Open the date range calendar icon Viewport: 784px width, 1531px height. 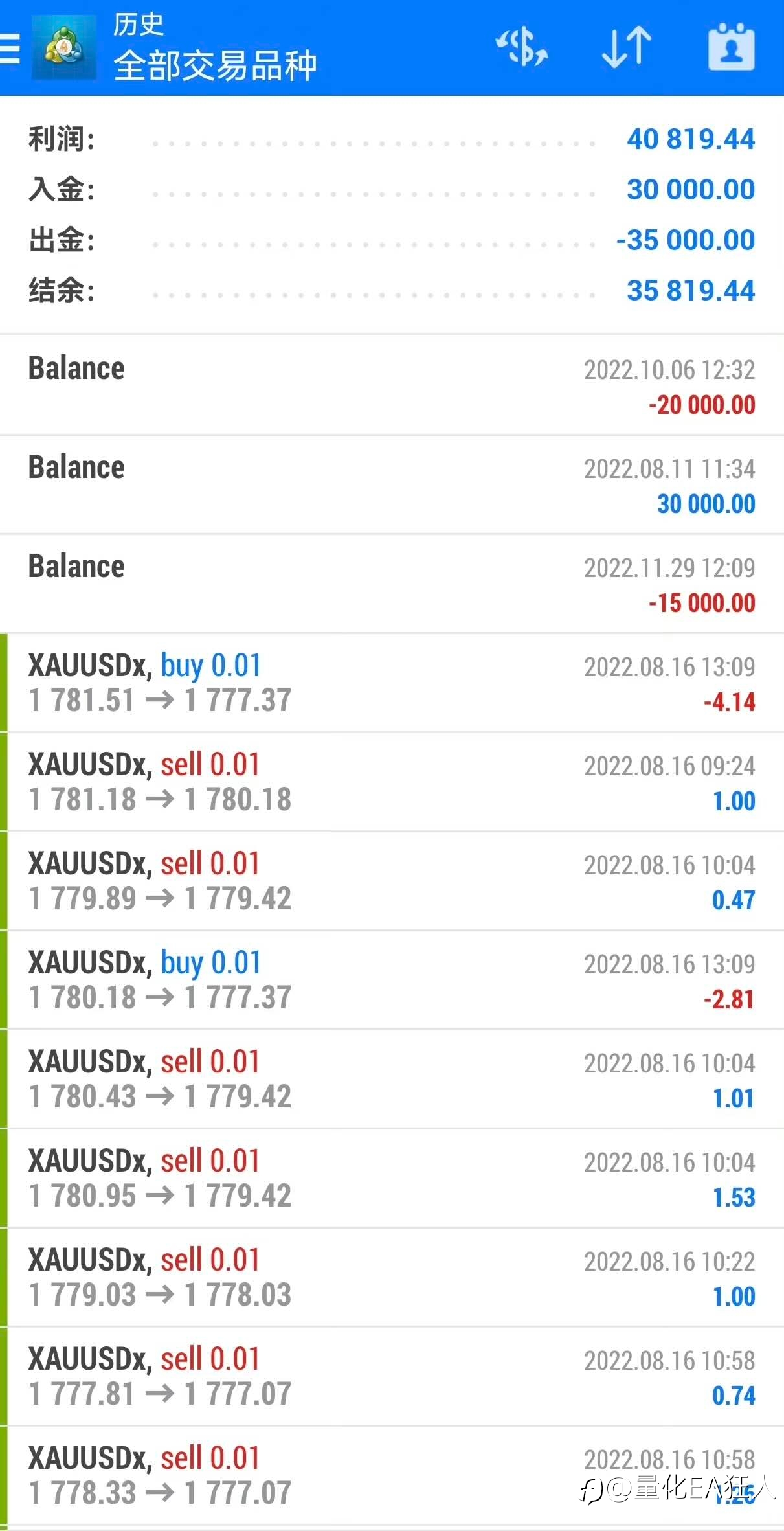[x=732, y=47]
